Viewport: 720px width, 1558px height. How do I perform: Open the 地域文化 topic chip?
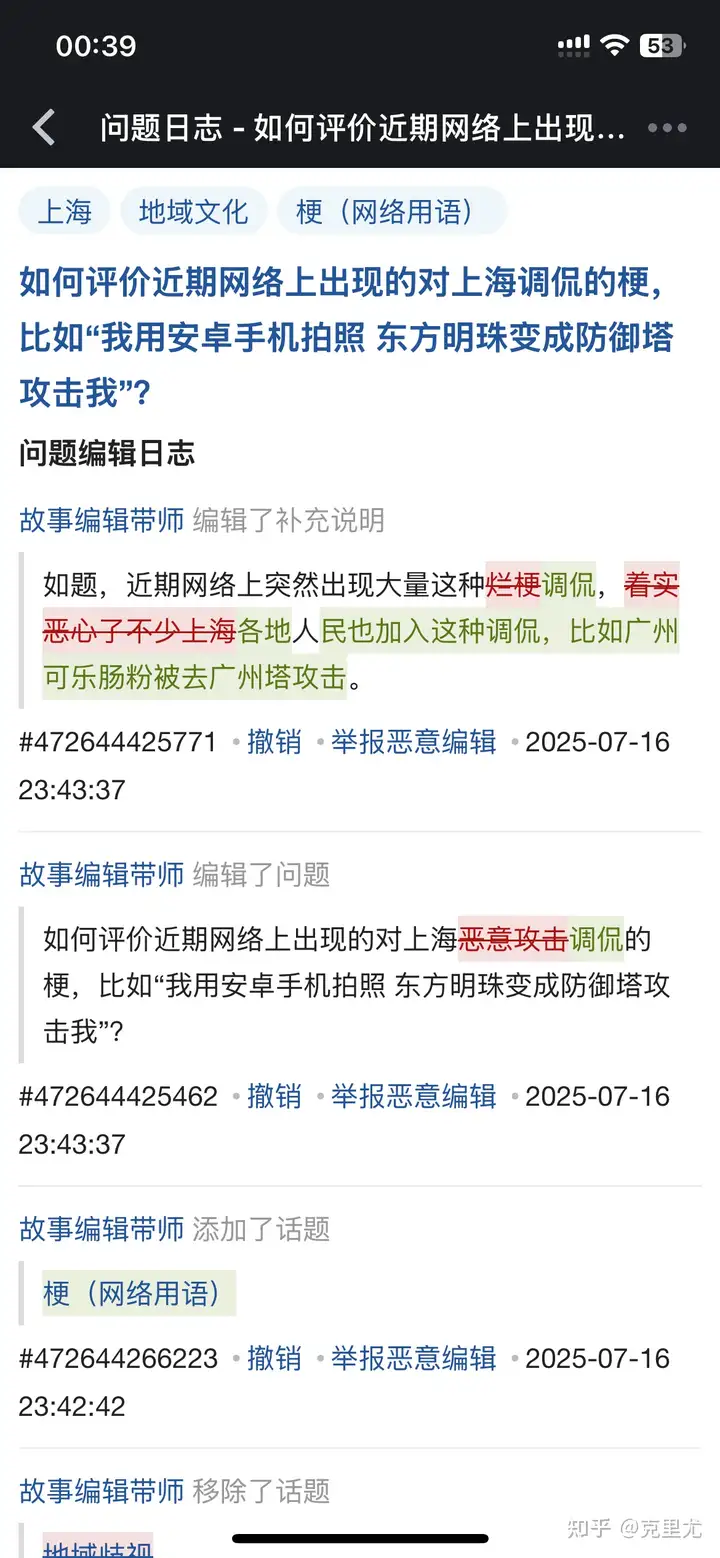(x=193, y=211)
